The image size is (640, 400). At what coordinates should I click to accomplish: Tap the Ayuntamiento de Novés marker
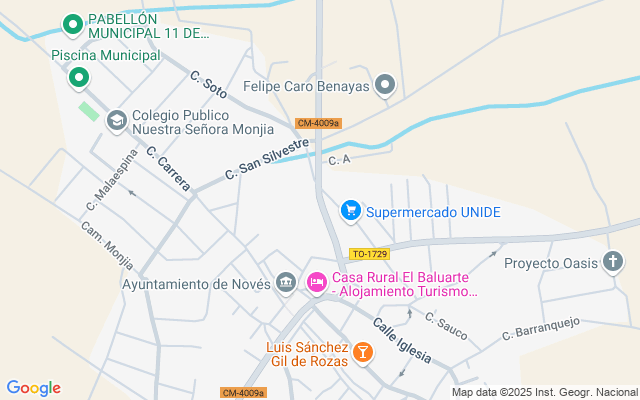286,284
